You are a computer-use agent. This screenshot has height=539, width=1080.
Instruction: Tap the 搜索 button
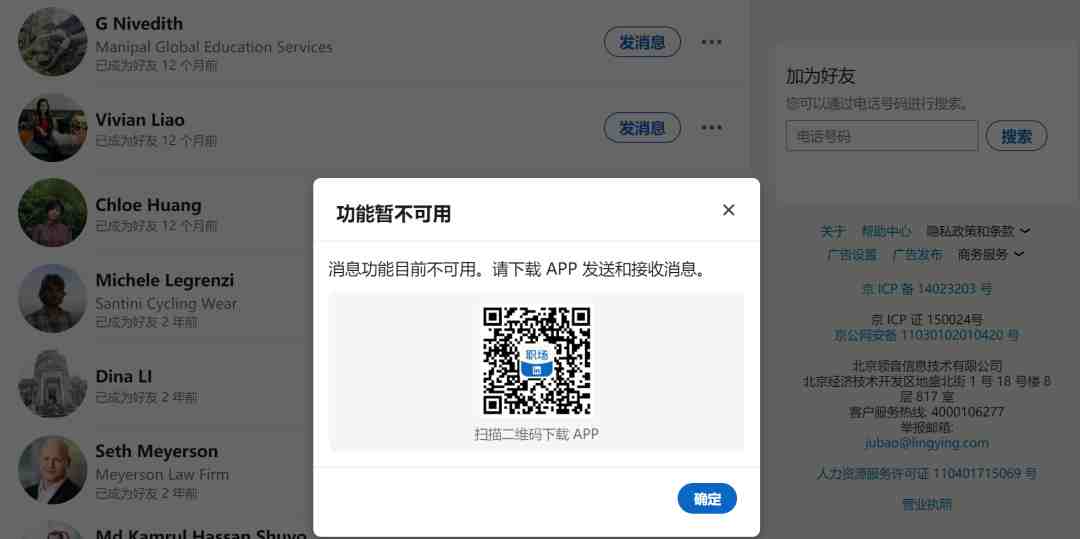point(1016,136)
